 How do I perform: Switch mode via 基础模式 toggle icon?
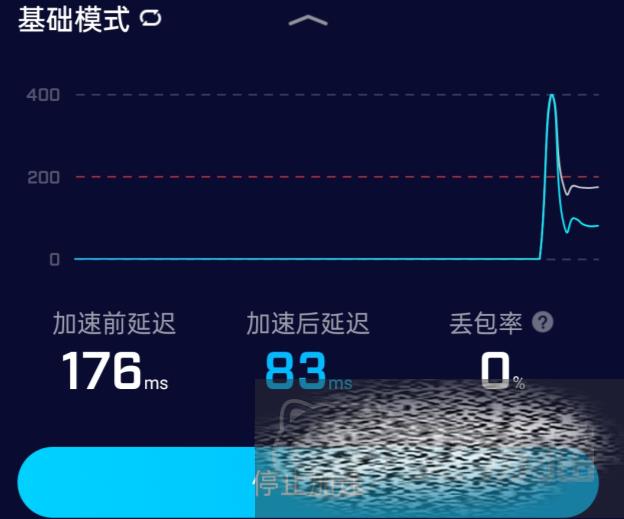pos(151,18)
